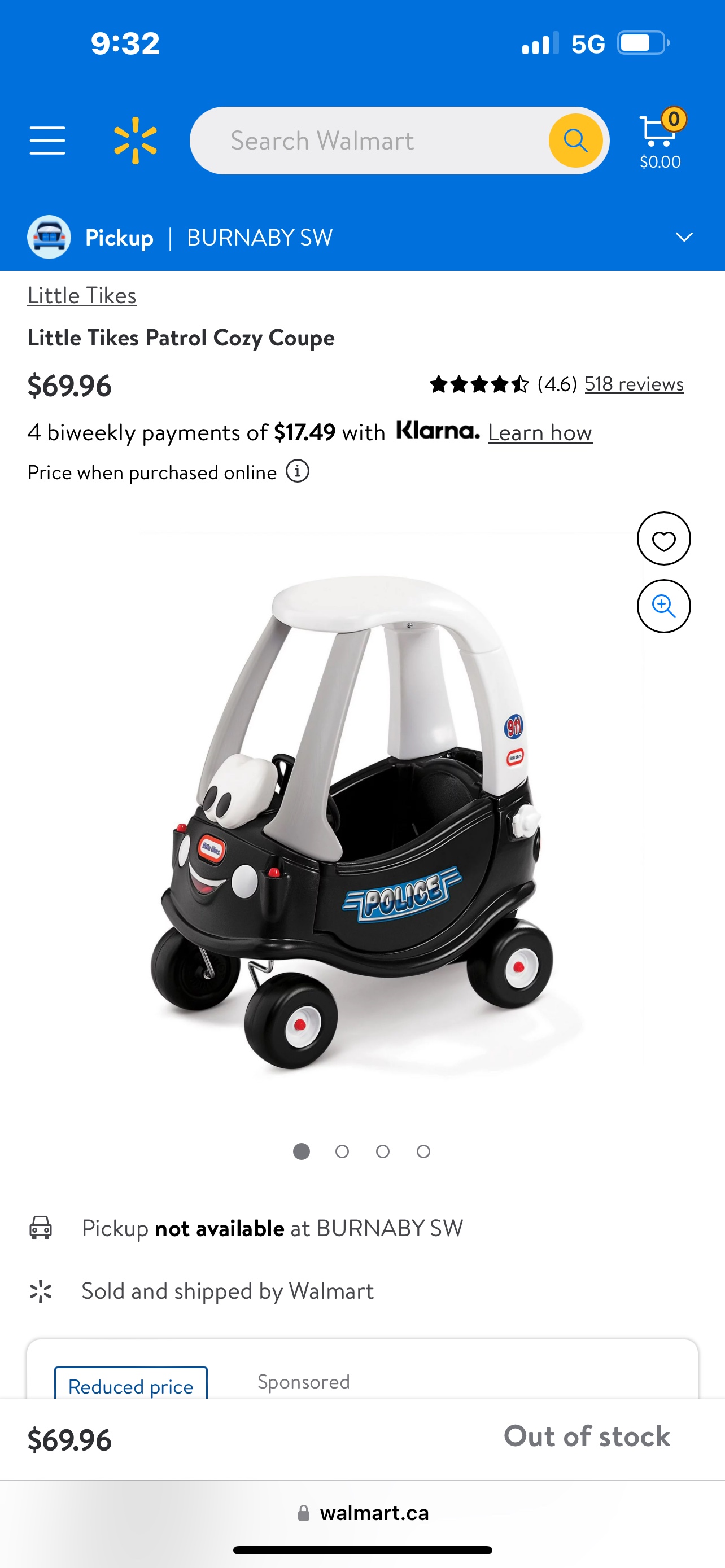This screenshot has width=725, height=1568.
Task: Jump to the second image dot
Action: coord(342,1151)
